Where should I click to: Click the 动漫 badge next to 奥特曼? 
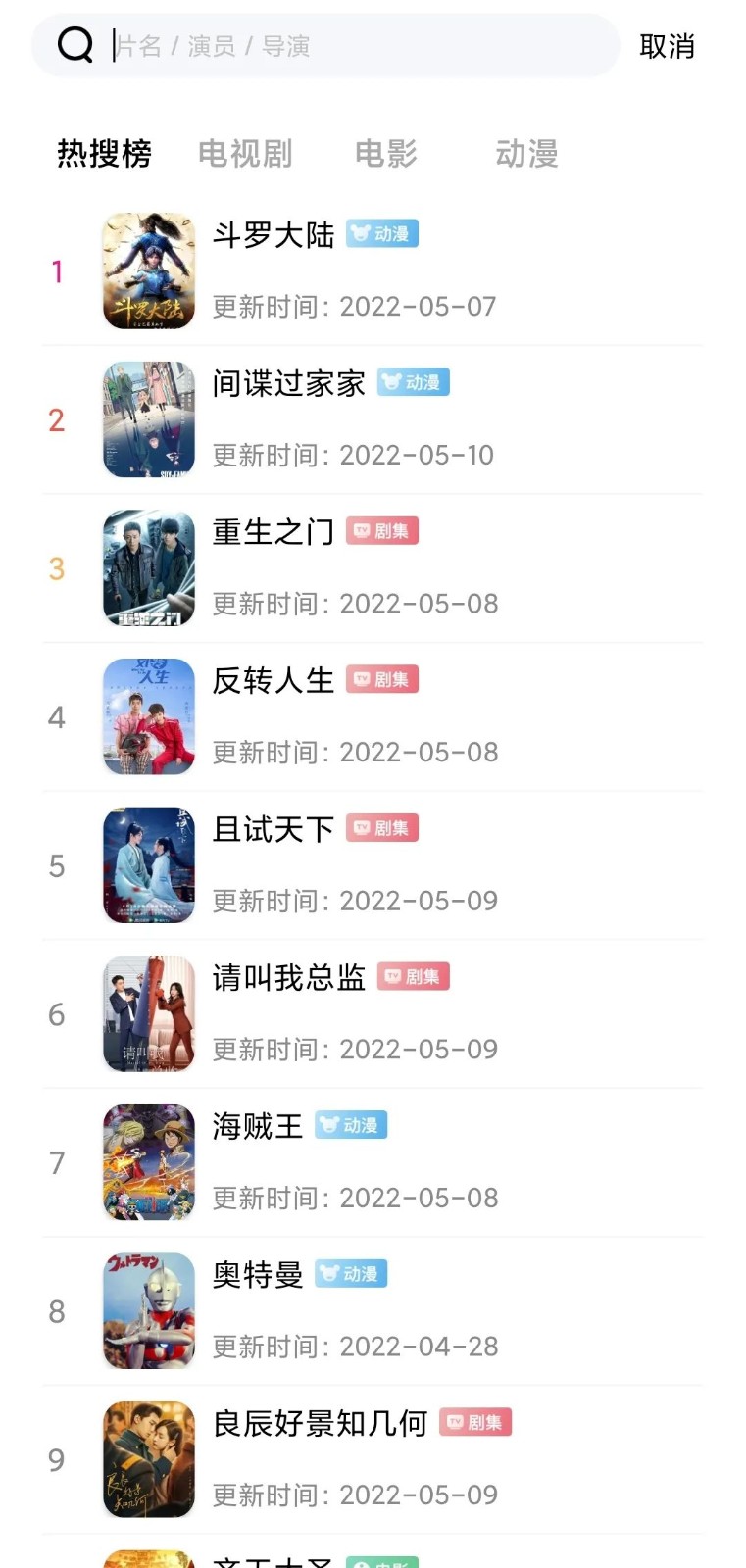click(x=351, y=1274)
